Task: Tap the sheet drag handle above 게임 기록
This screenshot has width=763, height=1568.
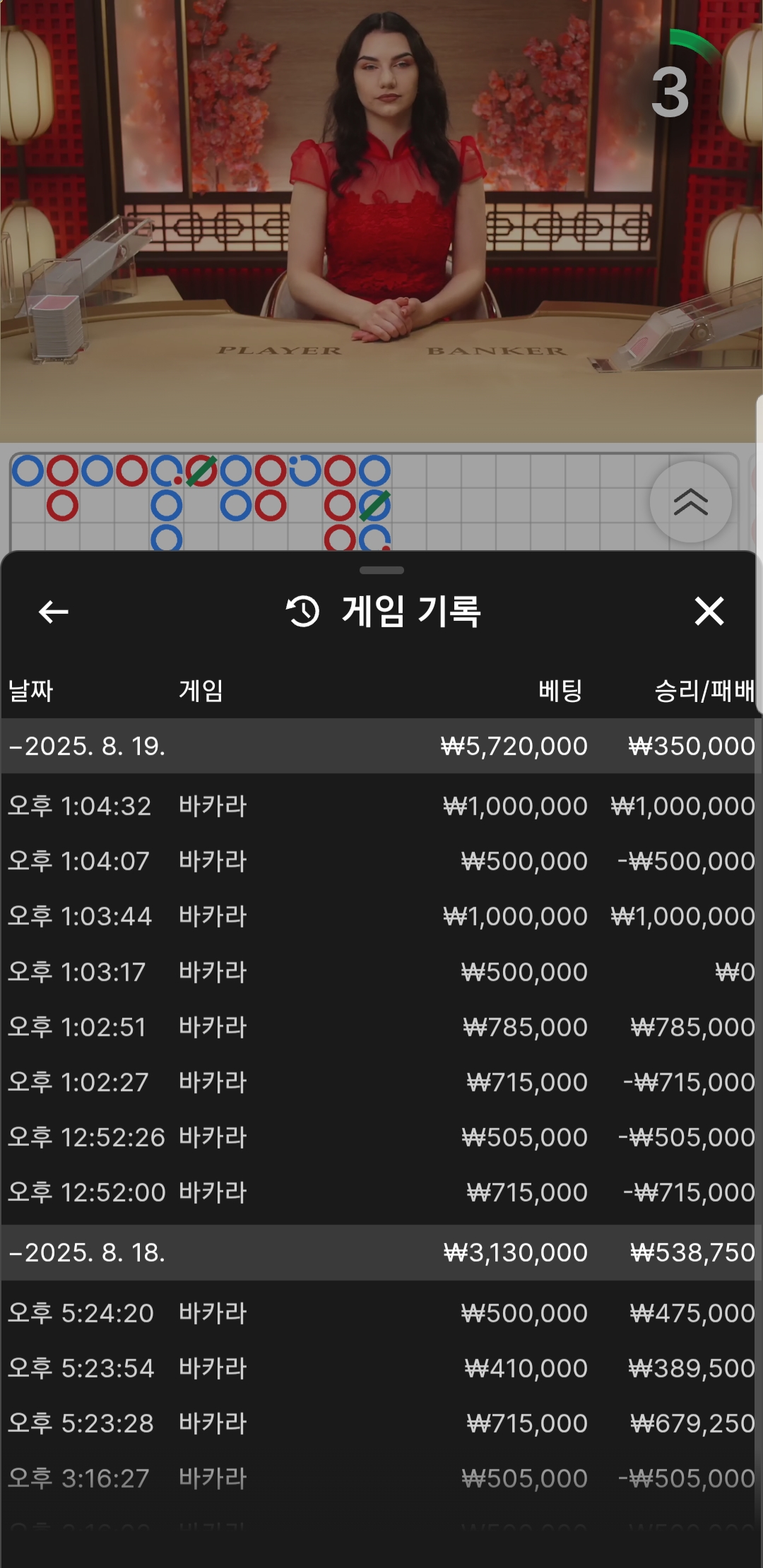Action: 381,570
